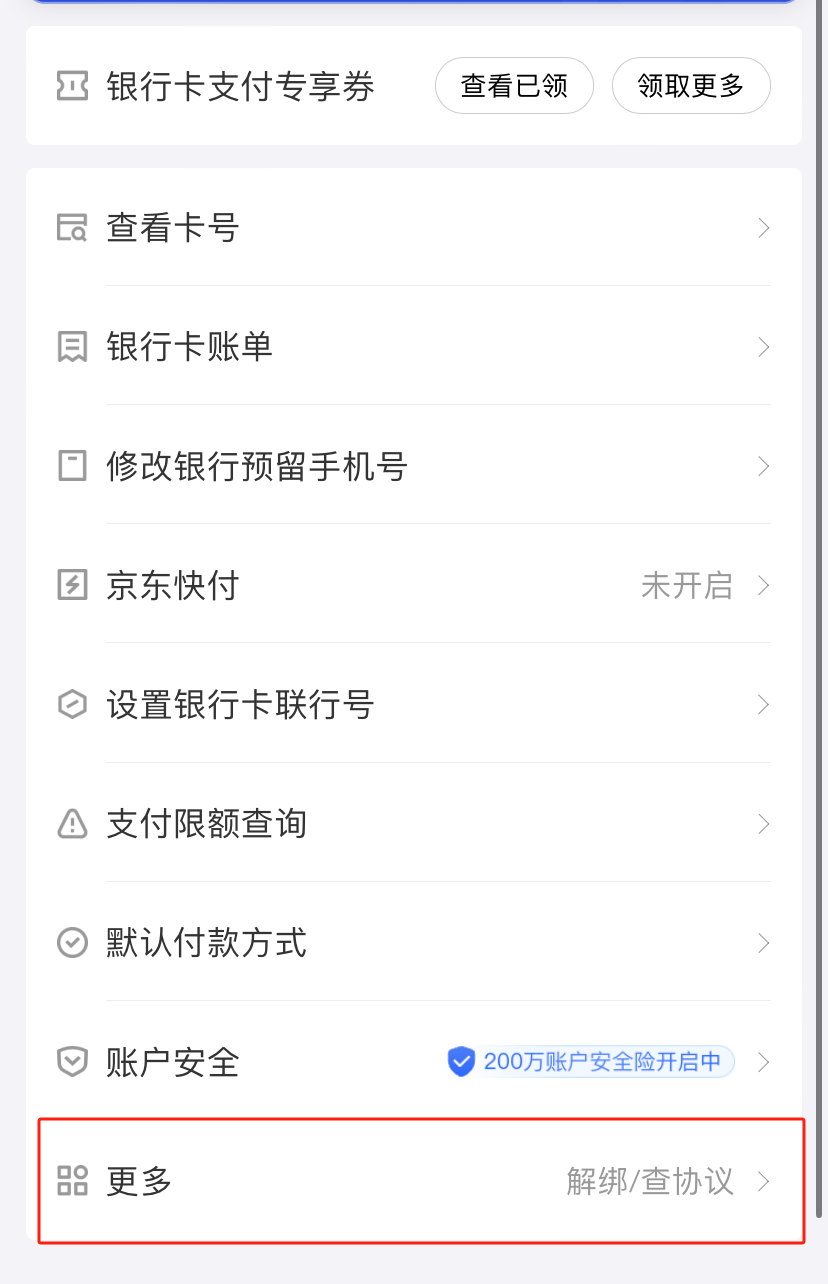Expand the 查看卡号 row chevron
828x1284 pixels.
(763, 227)
